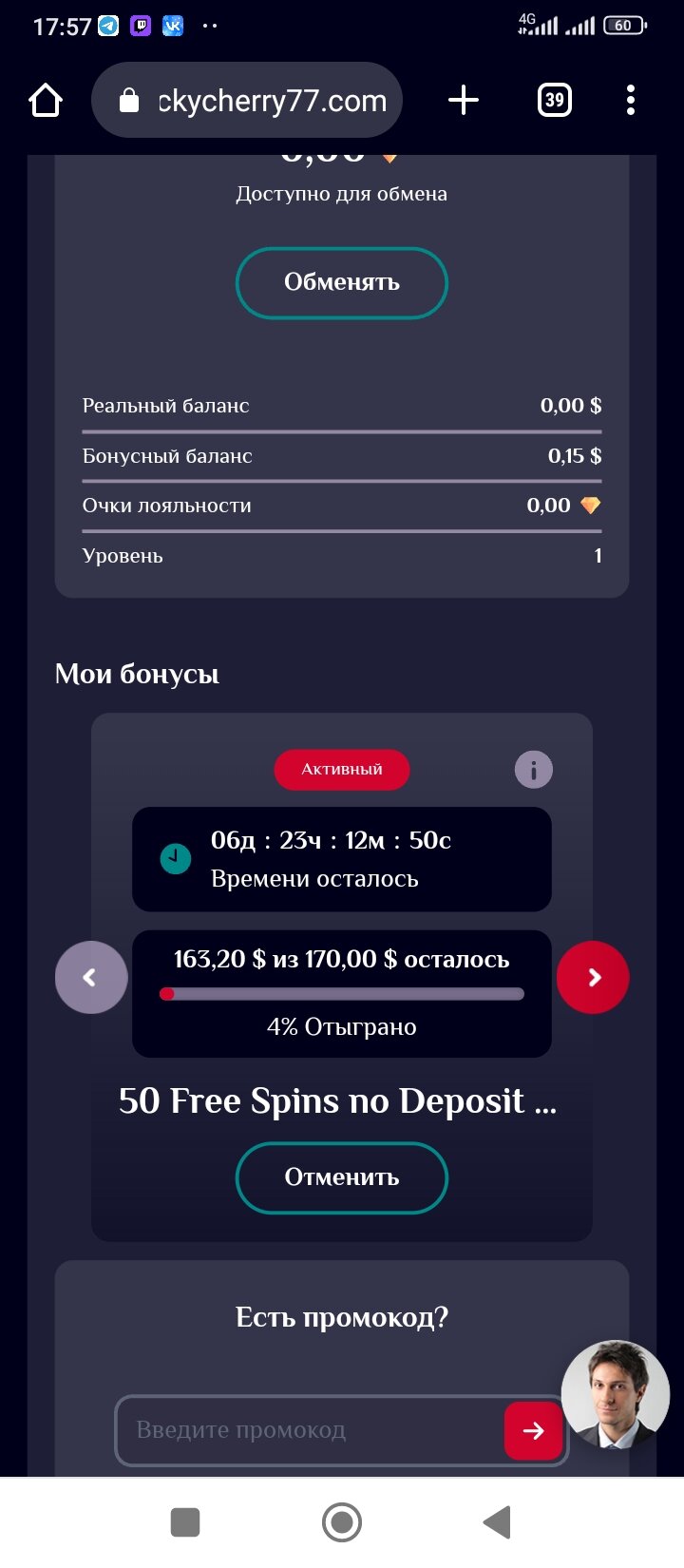684x1568 pixels.
Task: Show the previous bonus card
Action: [91, 977]
